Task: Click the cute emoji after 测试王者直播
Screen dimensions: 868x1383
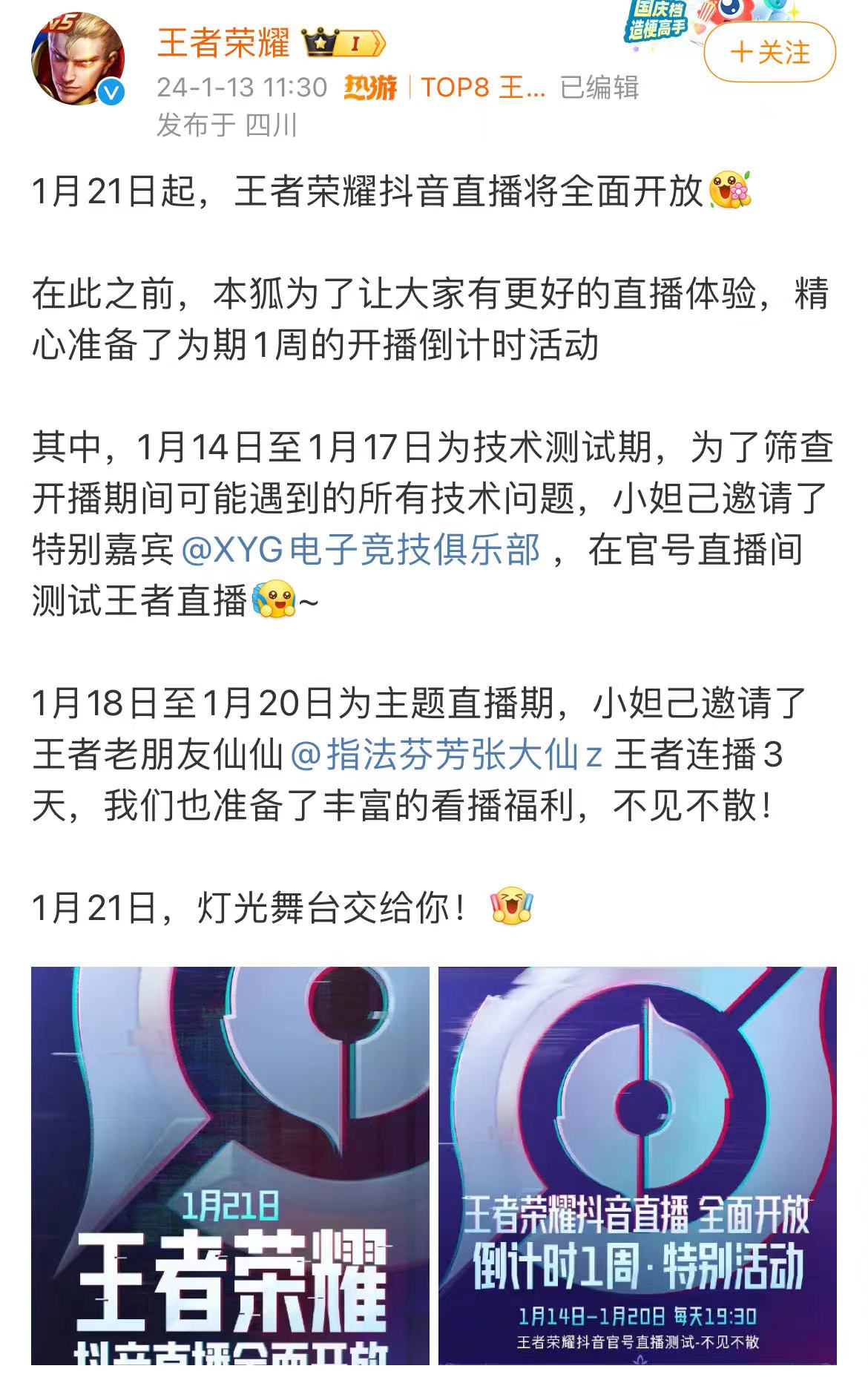Action: coord(274,597)
